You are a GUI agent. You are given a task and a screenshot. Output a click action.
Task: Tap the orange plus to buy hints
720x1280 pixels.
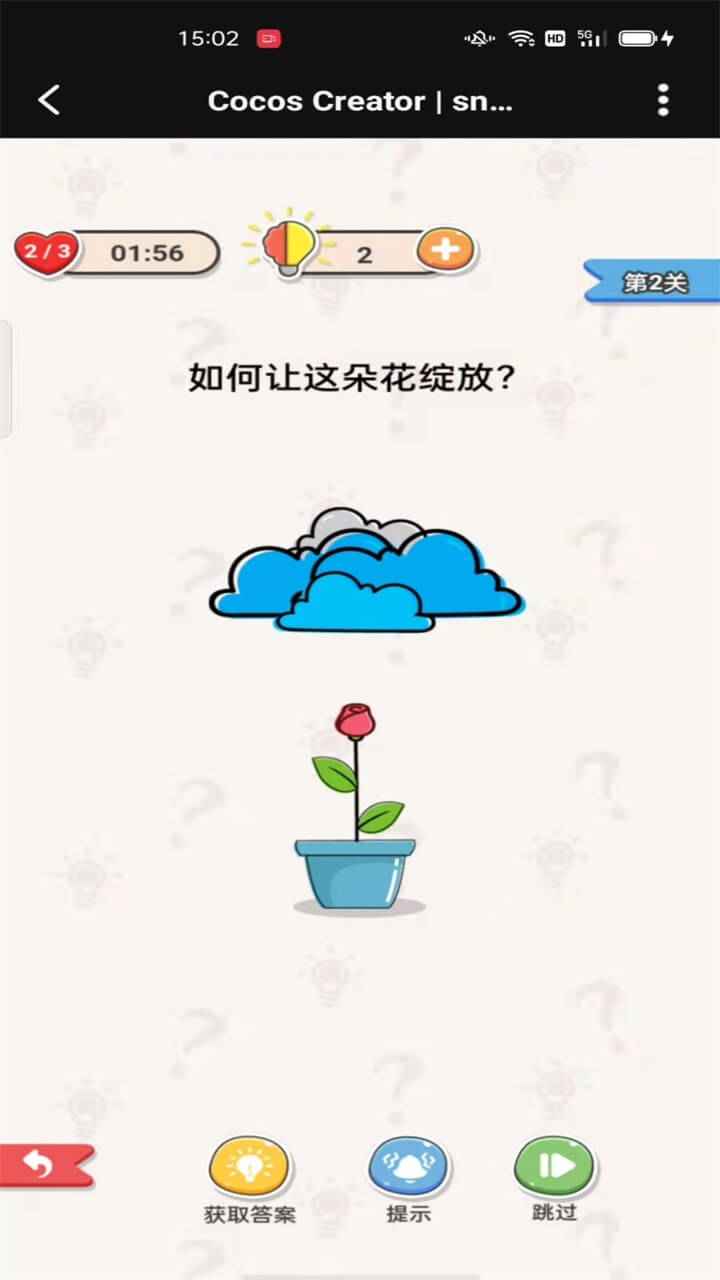tap(446, 250)
